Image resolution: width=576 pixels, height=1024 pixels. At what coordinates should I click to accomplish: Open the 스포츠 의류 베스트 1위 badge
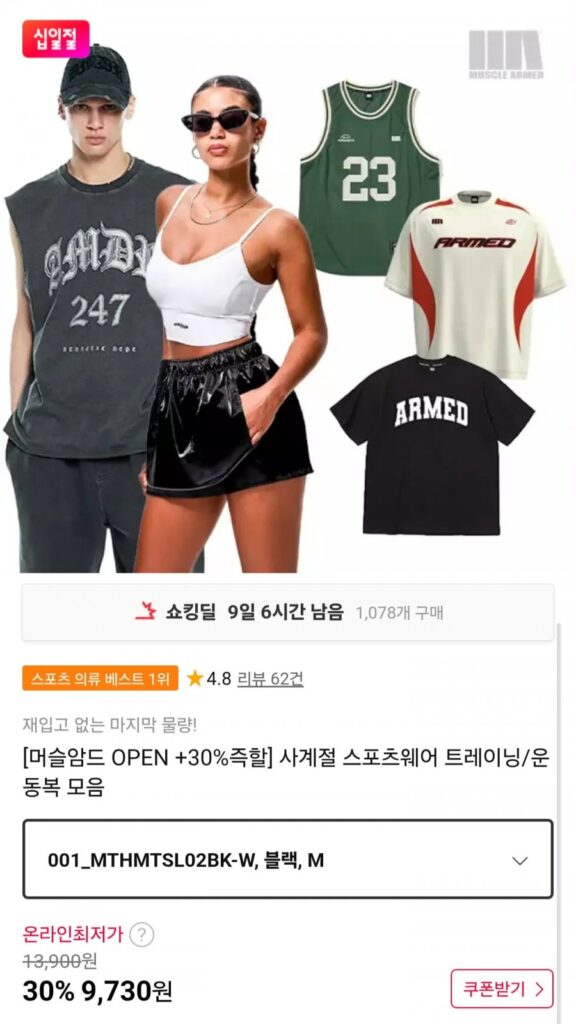(100, 679)
